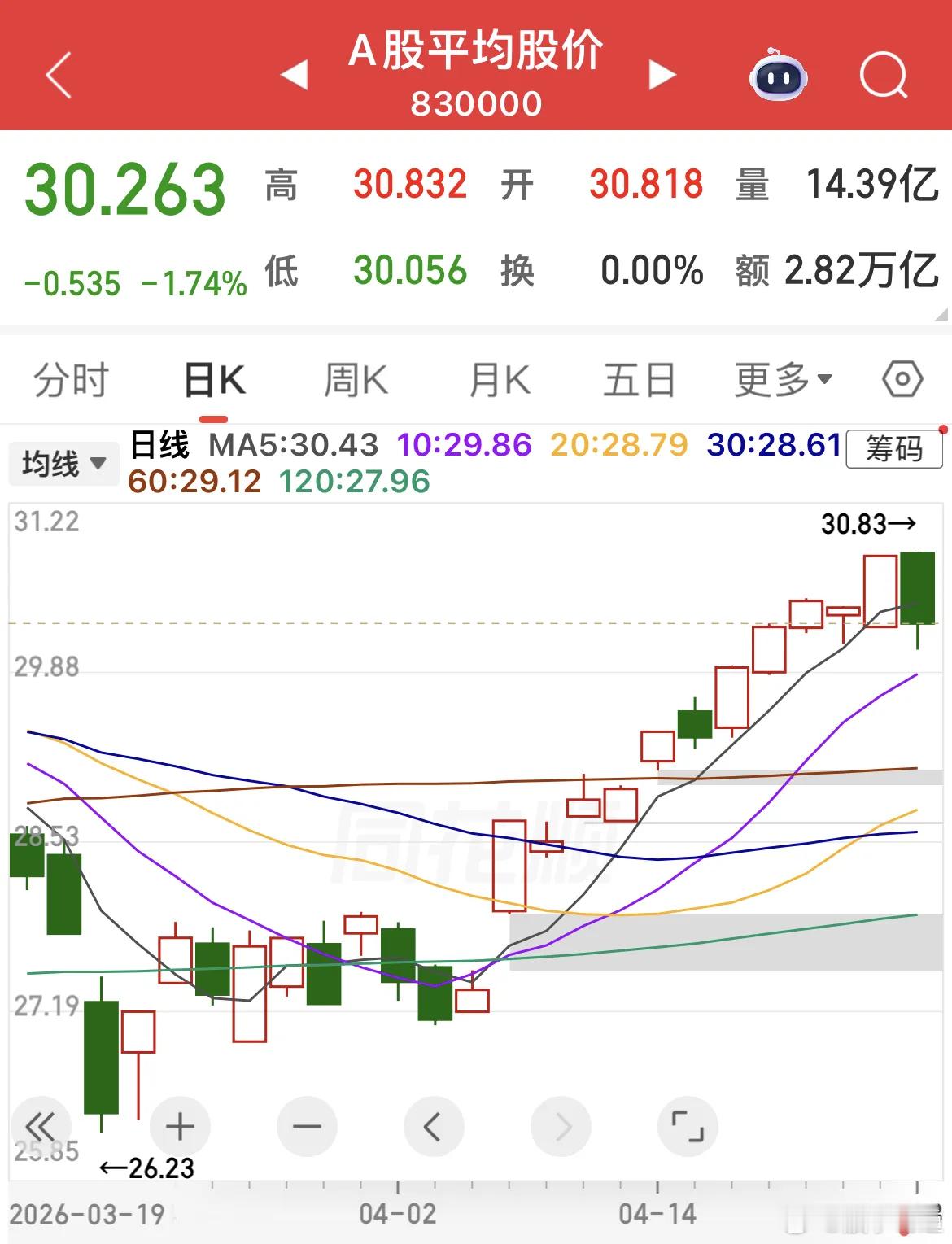Zoom out using the minus icon

click(305, 1127)
